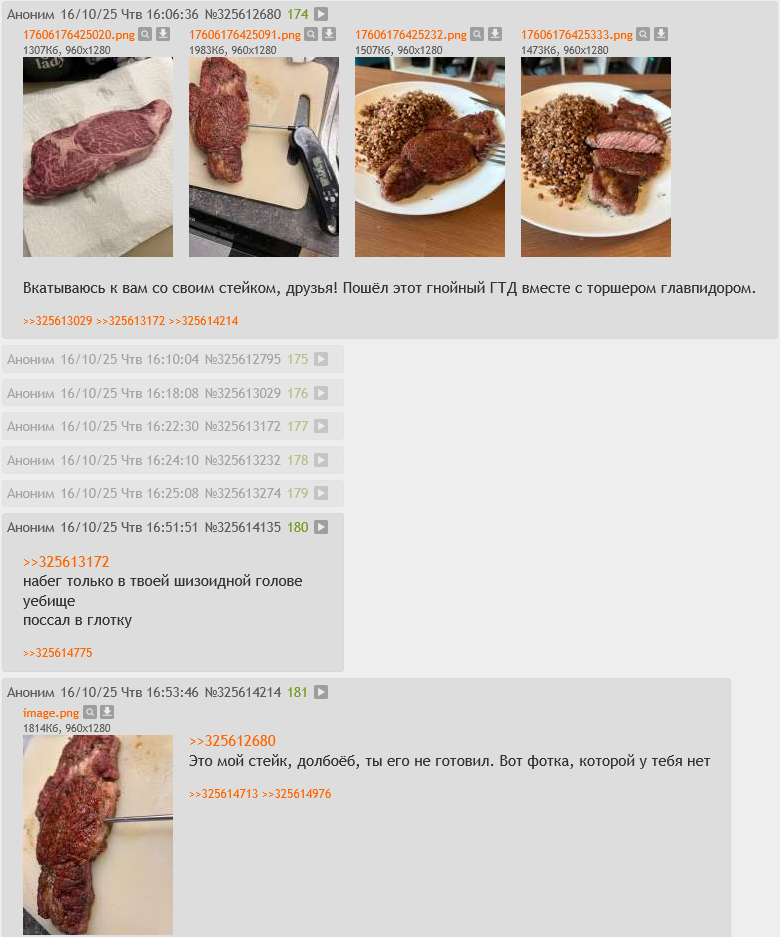Download image.png from post 181
The width and height of the screenshot is (780, 937).
[107, 713]
